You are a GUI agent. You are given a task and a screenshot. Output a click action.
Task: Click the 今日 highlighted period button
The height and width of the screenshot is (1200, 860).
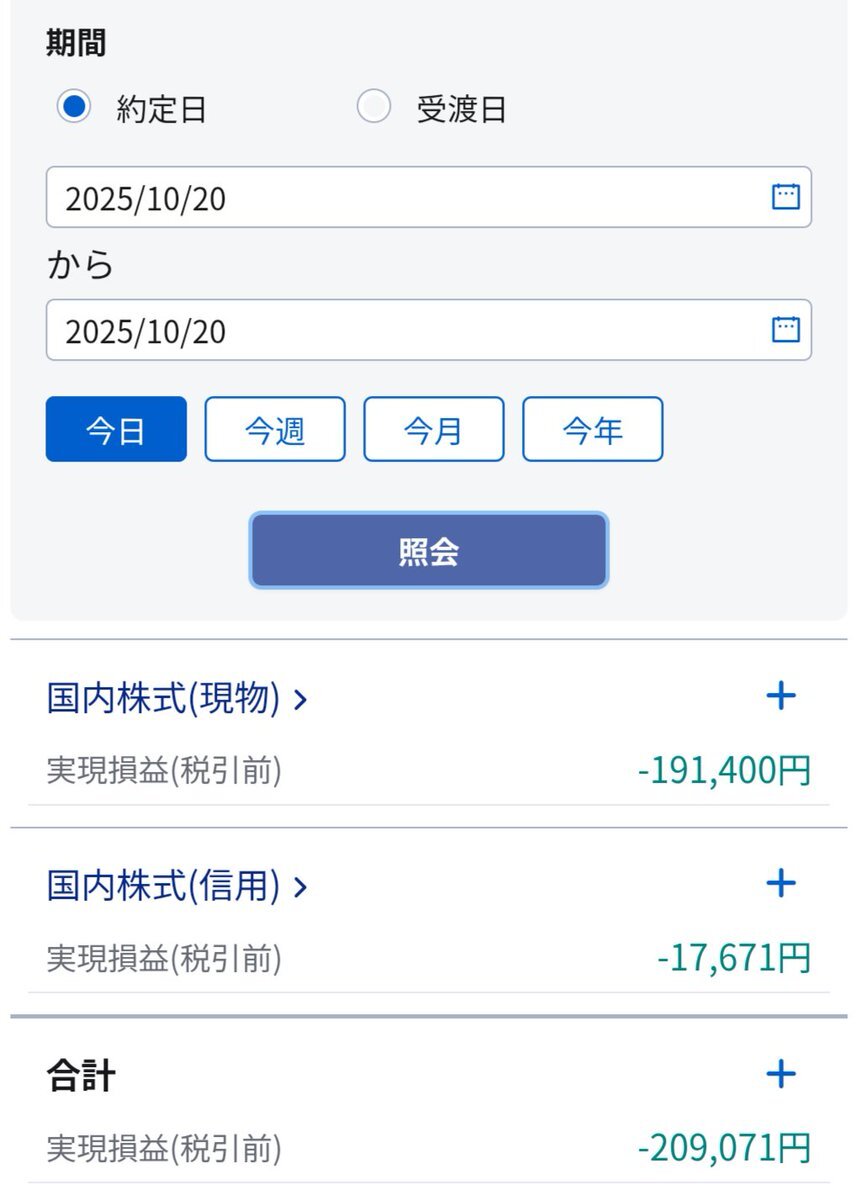pos(116,429)
